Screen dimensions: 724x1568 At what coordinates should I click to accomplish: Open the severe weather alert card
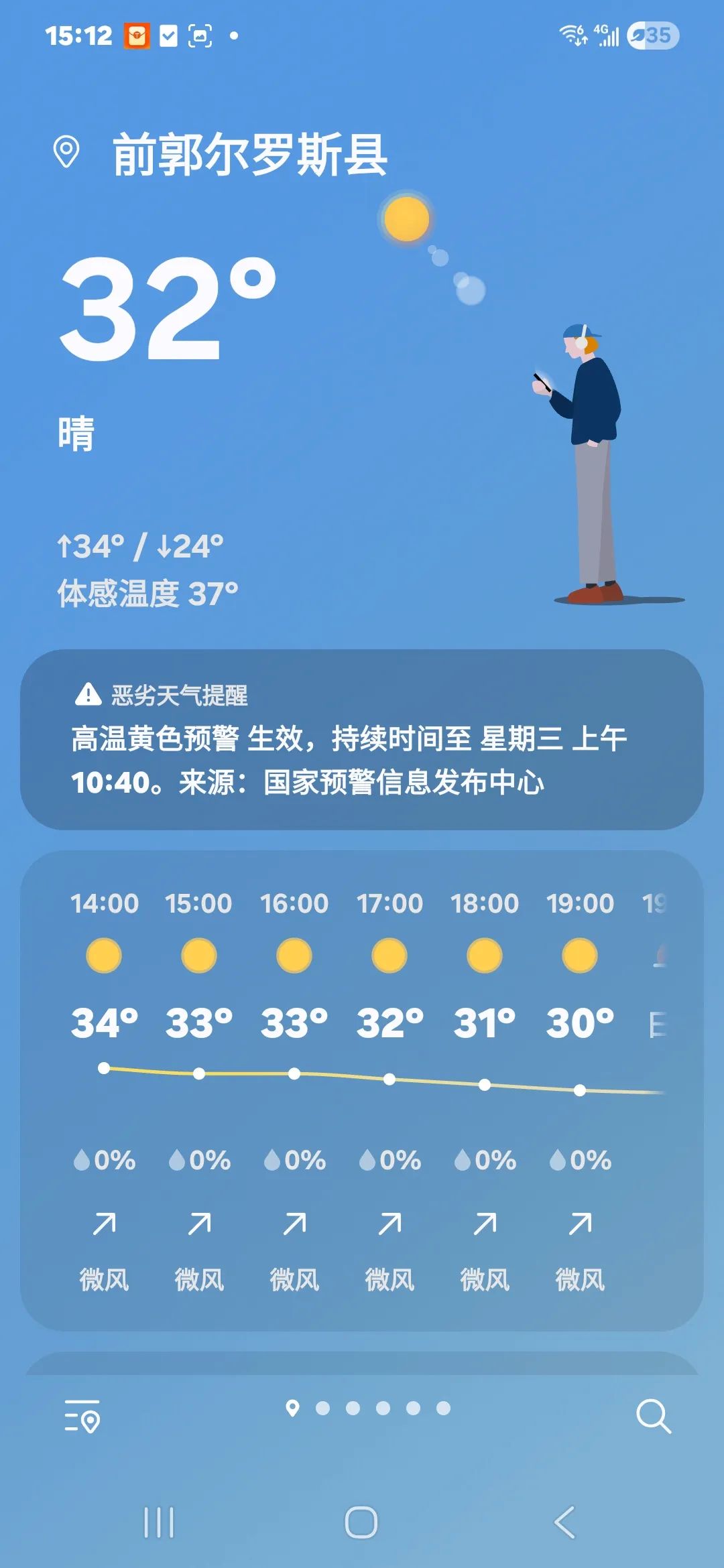(362, 739)
